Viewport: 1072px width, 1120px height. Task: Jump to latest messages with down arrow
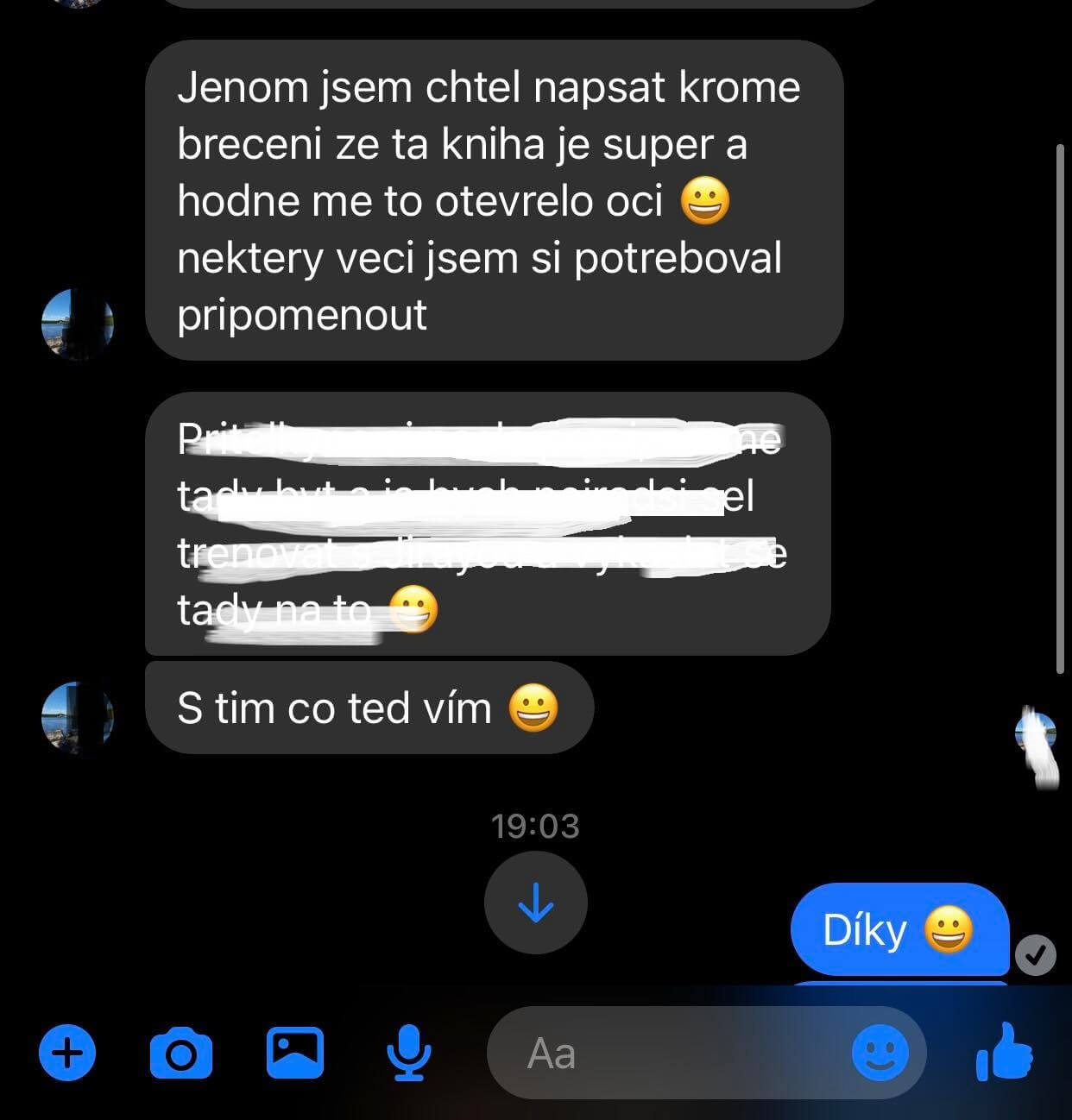535,903
